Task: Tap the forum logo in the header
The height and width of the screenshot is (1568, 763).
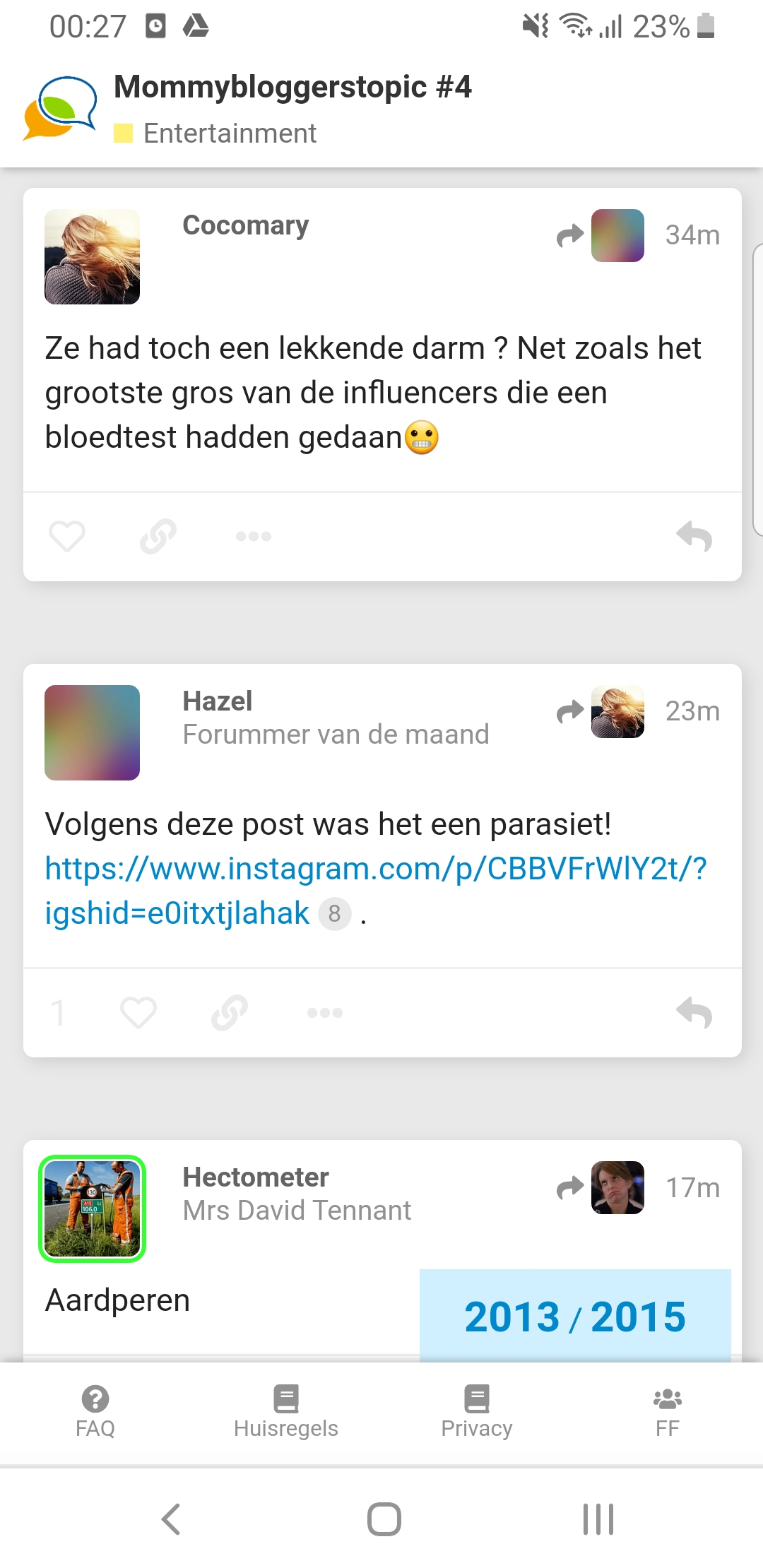Action: (x=60, y=107)
